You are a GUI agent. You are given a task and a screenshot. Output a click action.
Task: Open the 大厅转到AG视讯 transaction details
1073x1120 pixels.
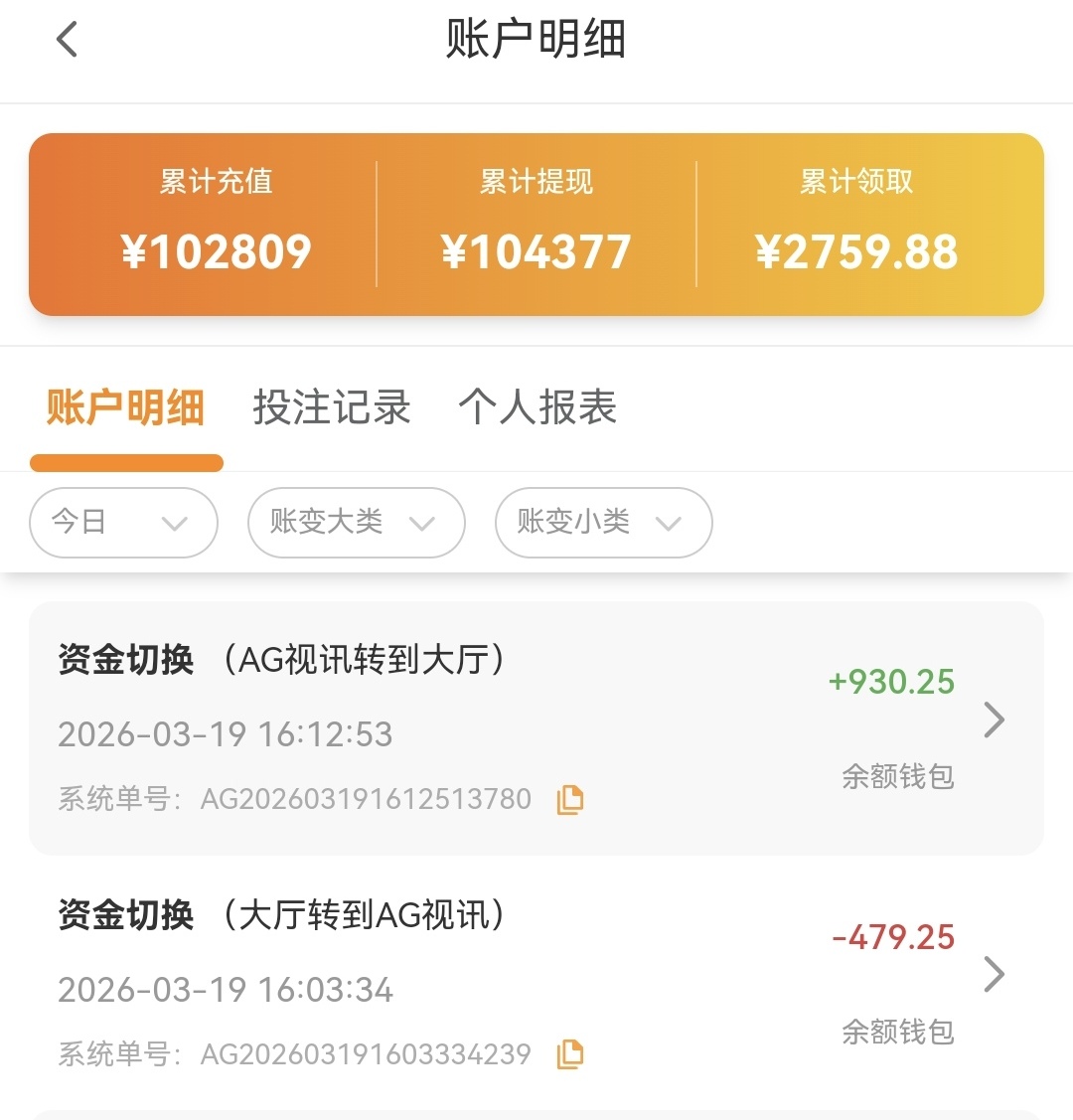pyautogui.click(x=994, y=975)
